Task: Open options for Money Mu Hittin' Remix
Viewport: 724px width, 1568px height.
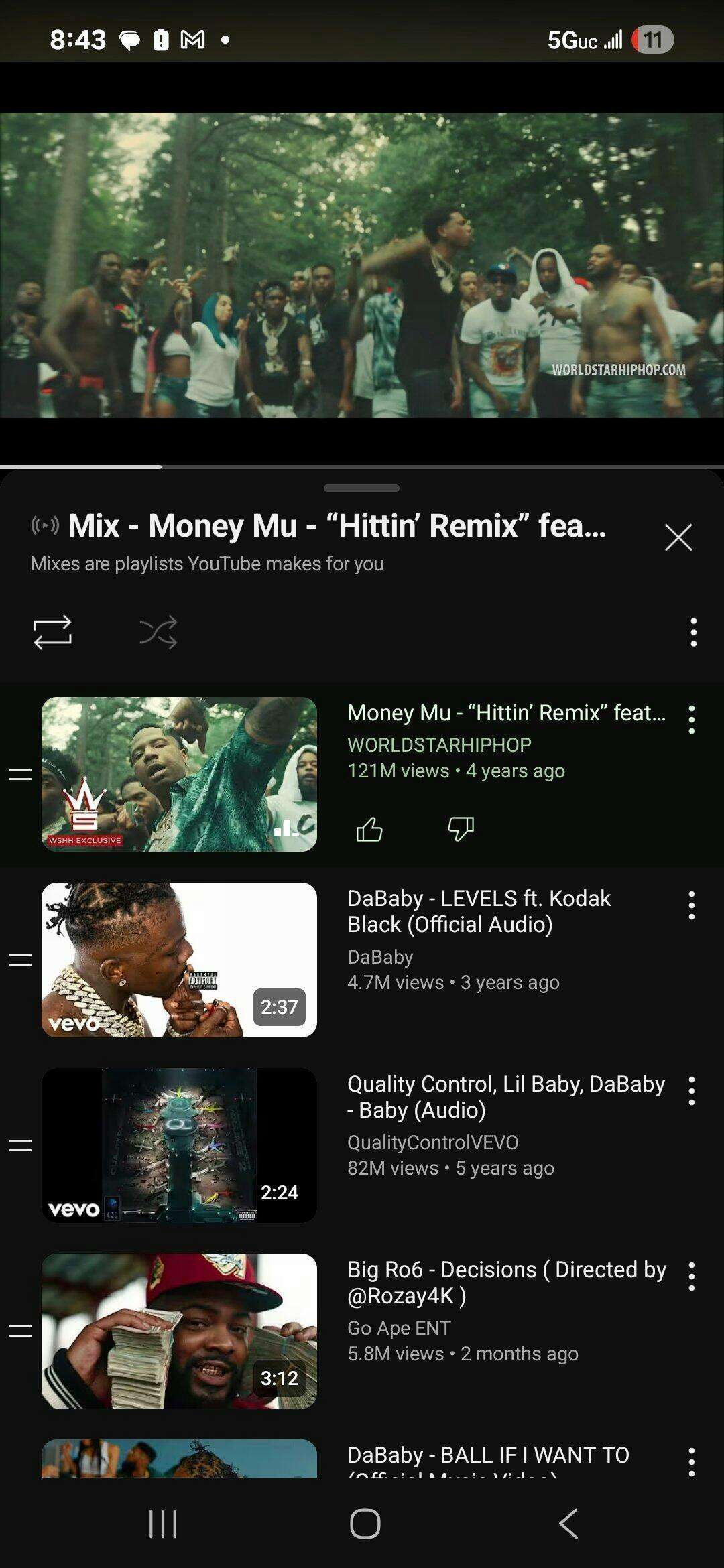Action: 691,720
